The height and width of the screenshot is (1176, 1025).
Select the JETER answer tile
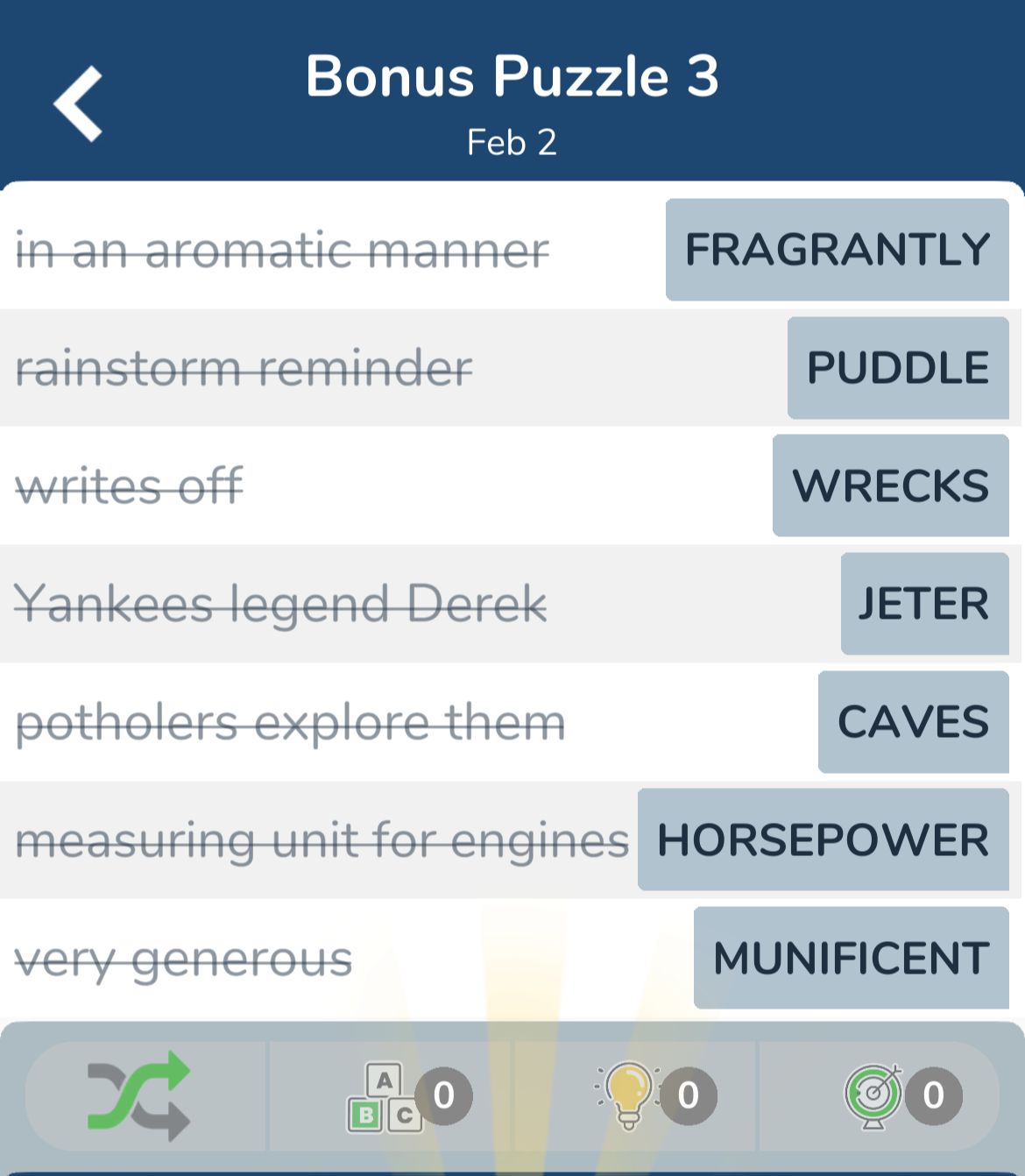point(923,604)
